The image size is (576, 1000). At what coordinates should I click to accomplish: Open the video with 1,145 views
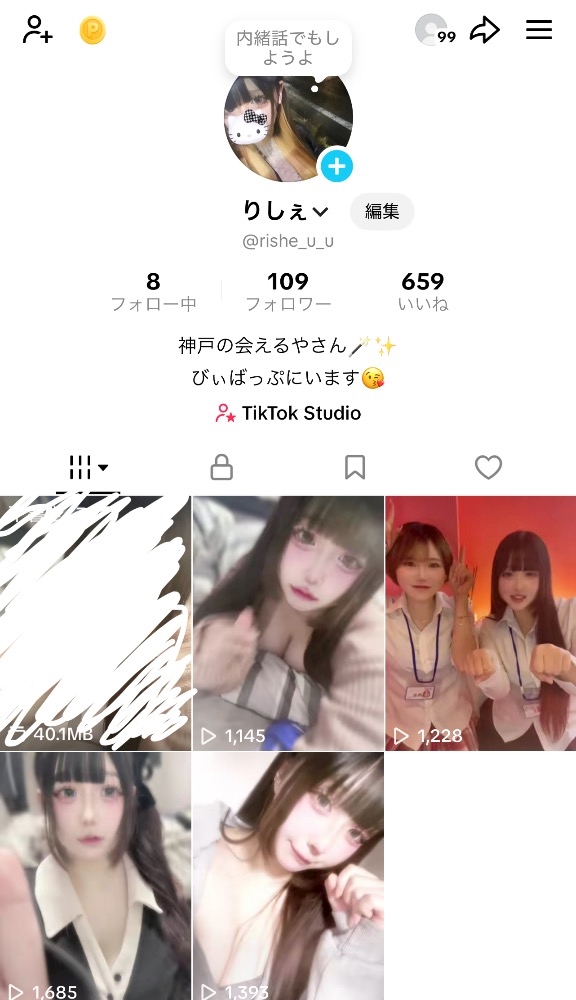288,623
